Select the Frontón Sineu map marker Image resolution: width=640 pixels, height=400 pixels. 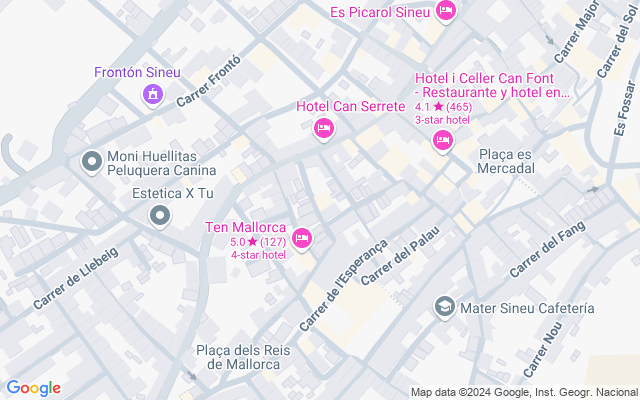click(x=153, y=95)
